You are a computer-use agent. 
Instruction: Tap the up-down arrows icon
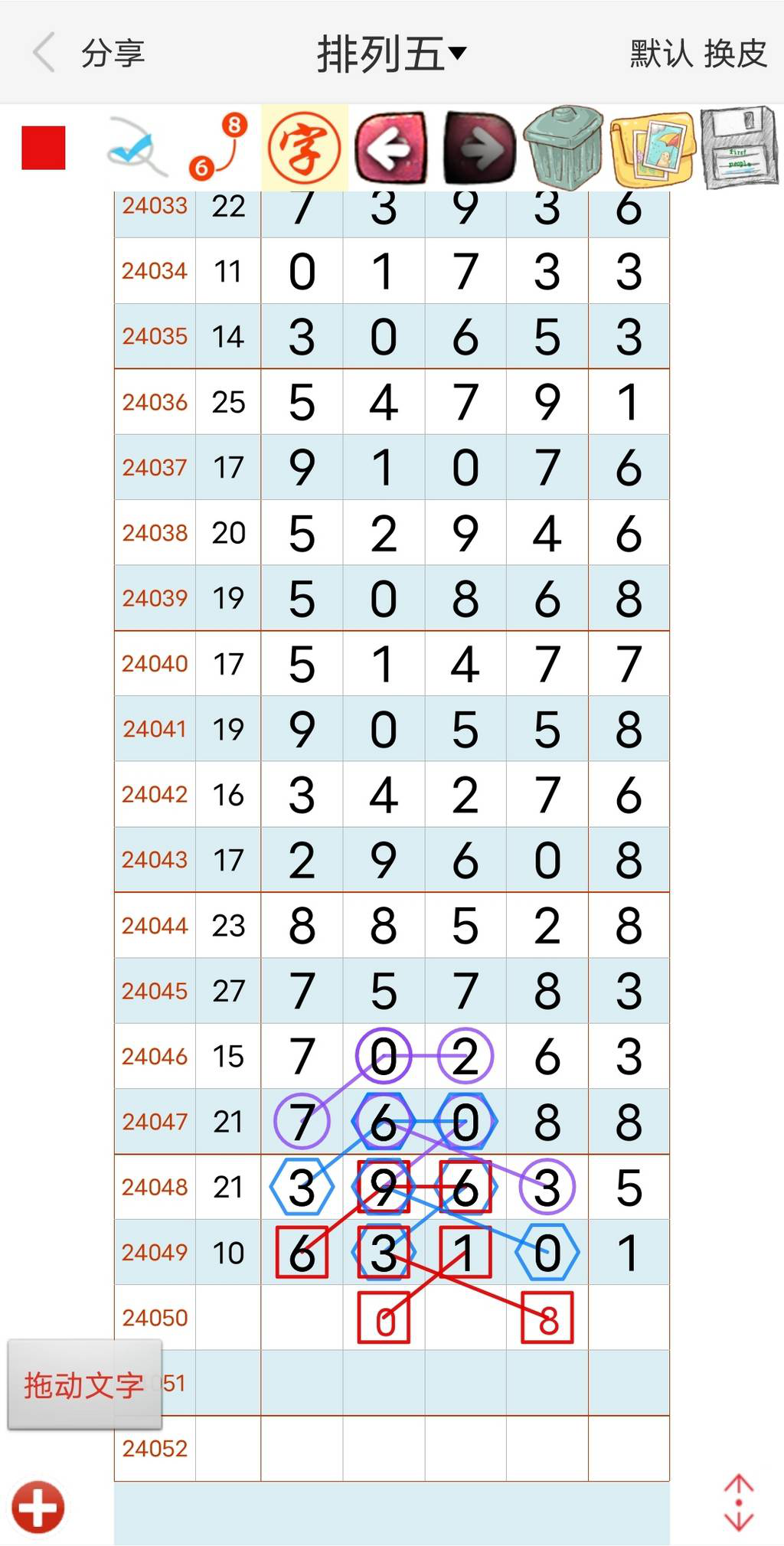[x=739, y=1503]
